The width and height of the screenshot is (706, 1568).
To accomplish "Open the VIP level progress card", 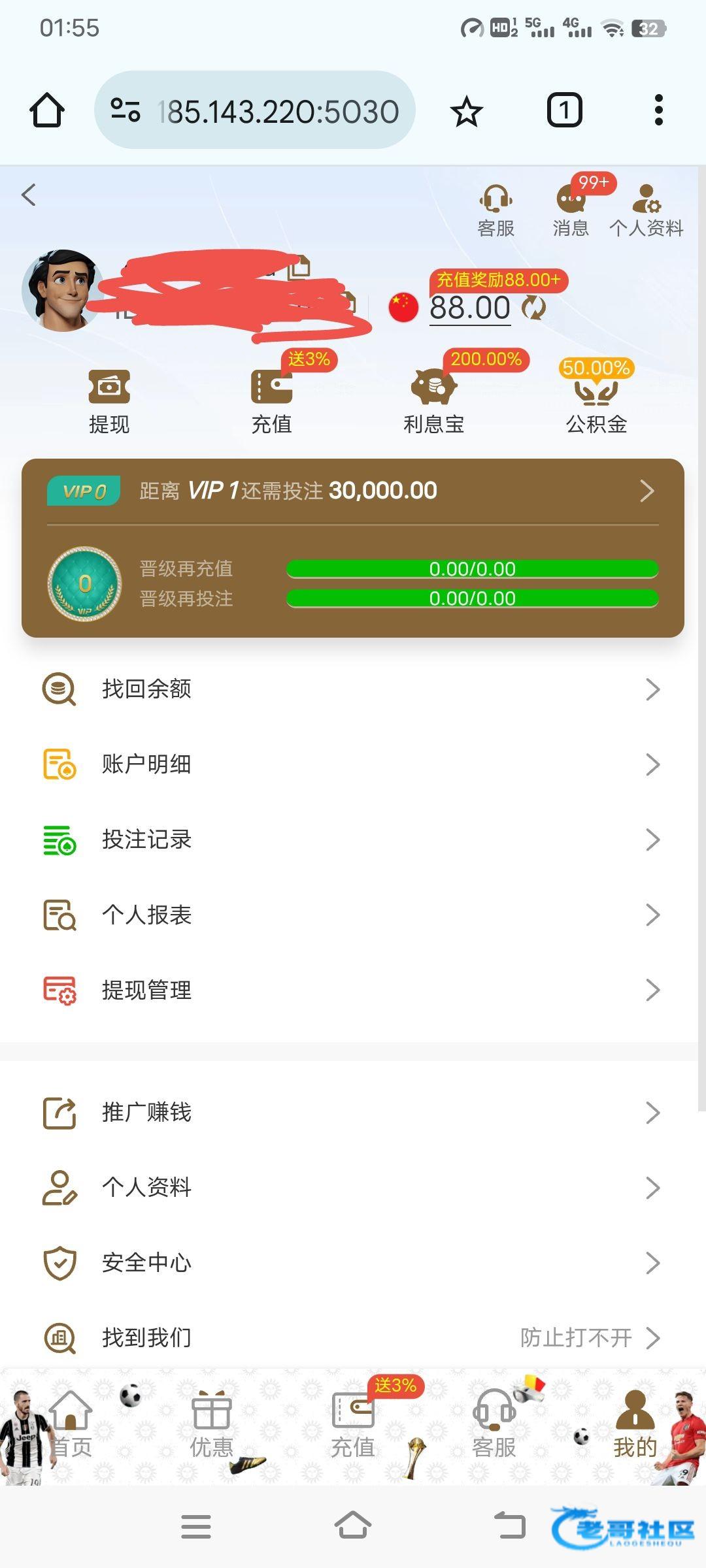I will [353, 547].
